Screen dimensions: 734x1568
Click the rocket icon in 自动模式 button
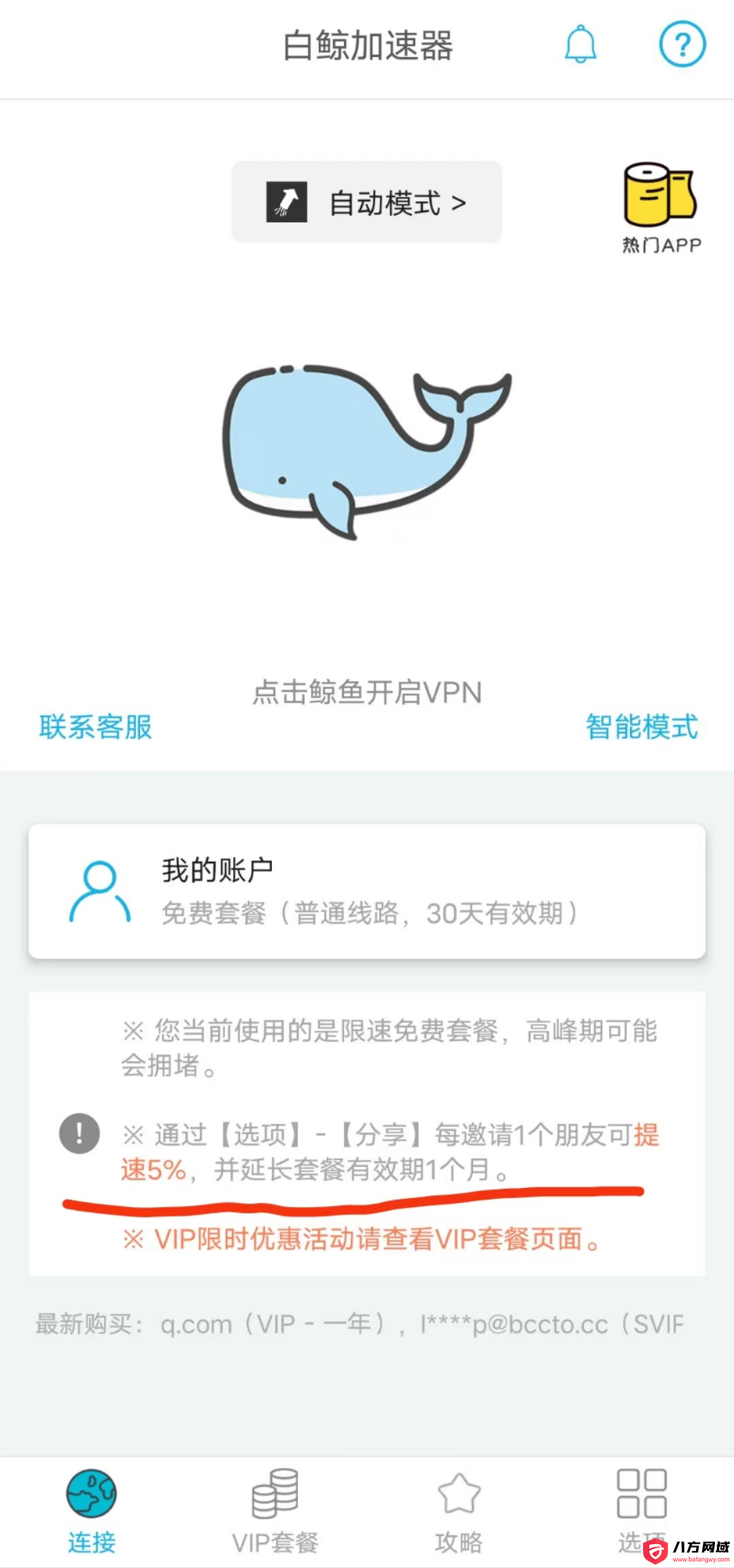tap(287, 202)
